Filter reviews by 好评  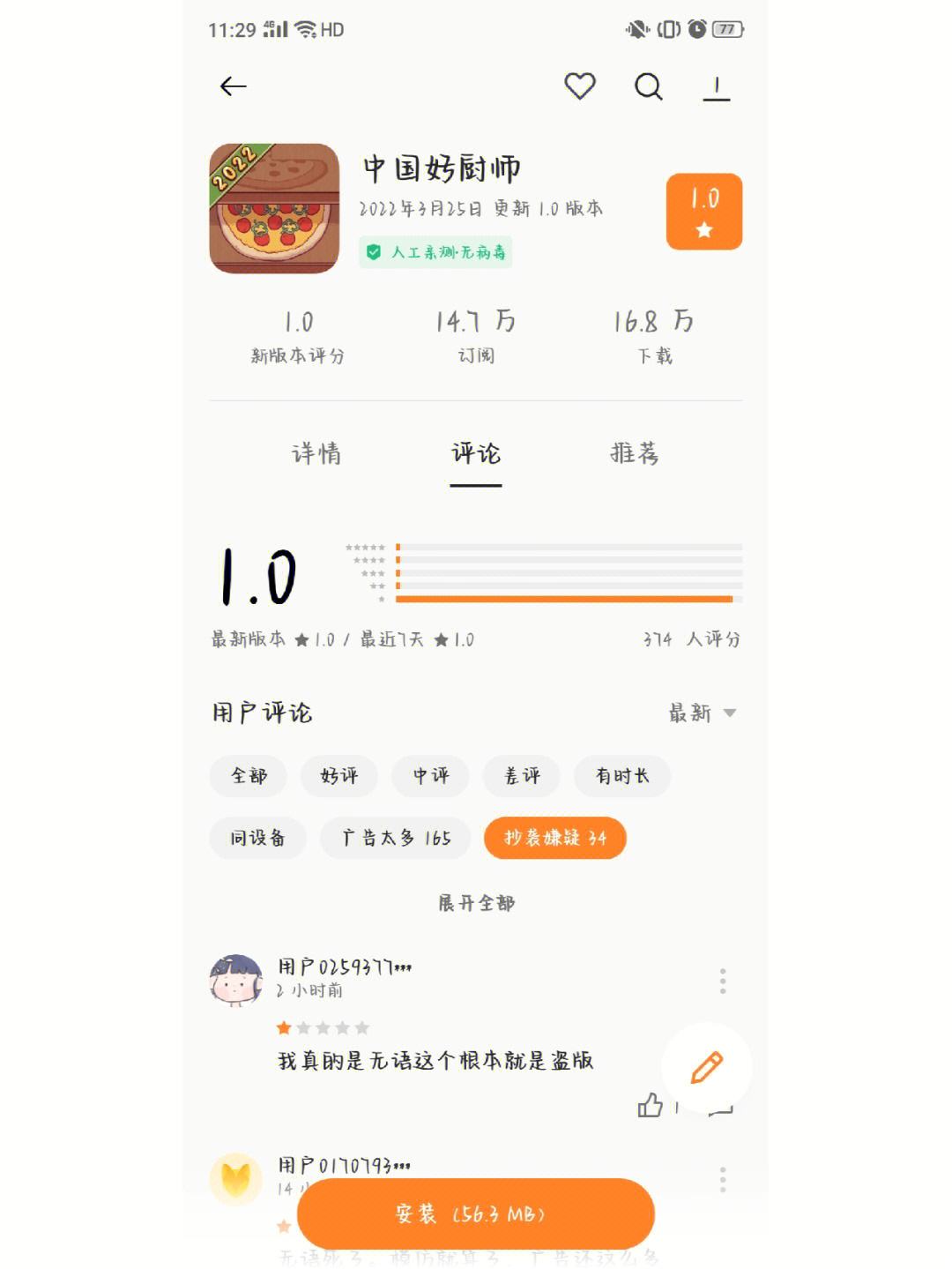click(339, 776)
